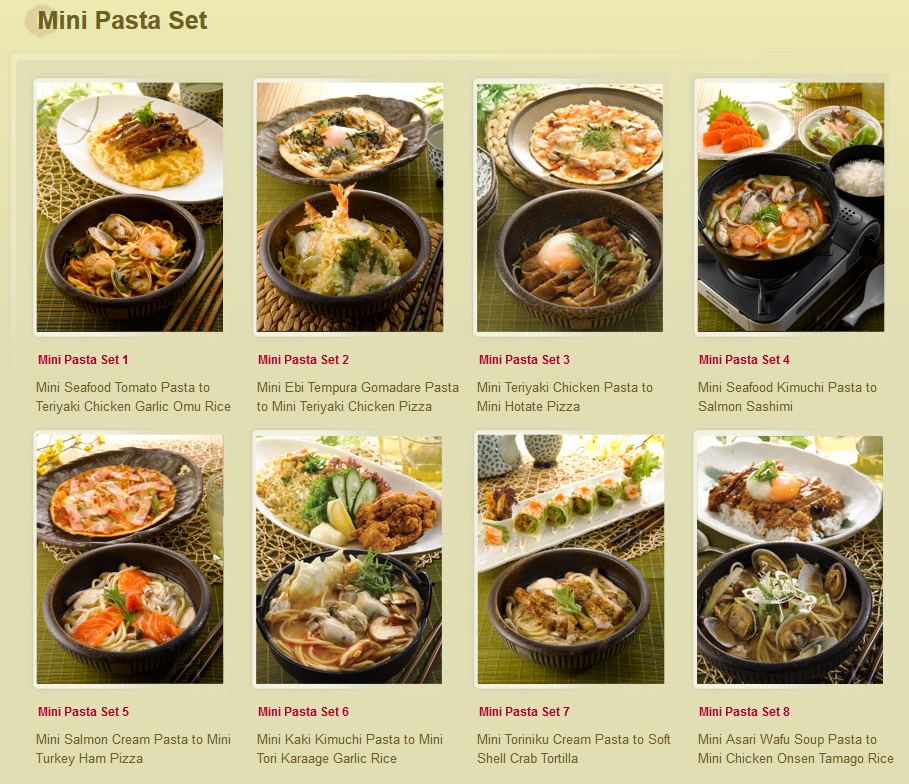View the Mini Pasta Set 7 image

(569, 559)
